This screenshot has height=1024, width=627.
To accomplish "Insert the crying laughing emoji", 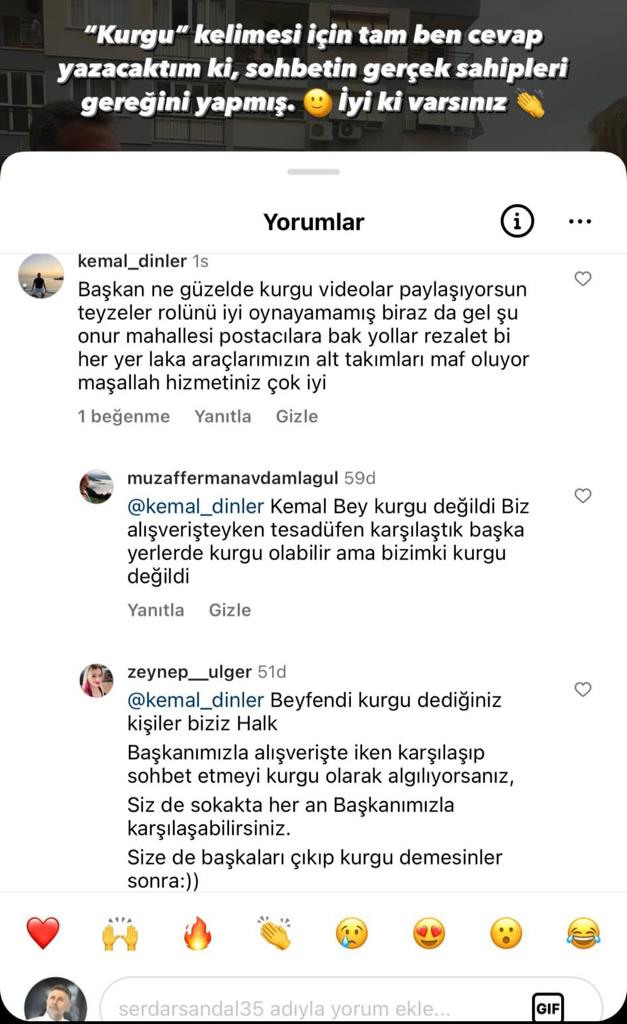I will coord(583,933).
